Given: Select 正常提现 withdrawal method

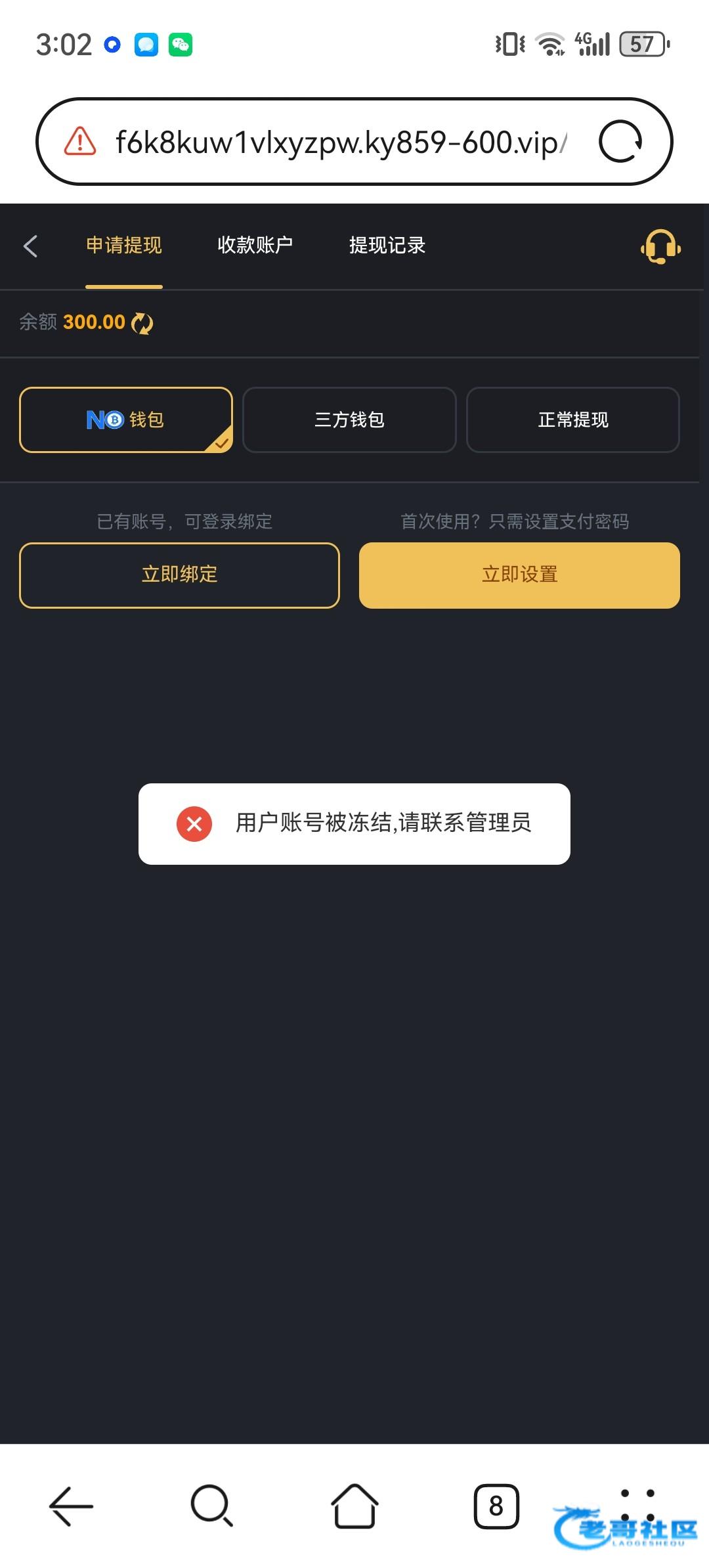Looking at the screenshot, I should click(x=572, y=420).
